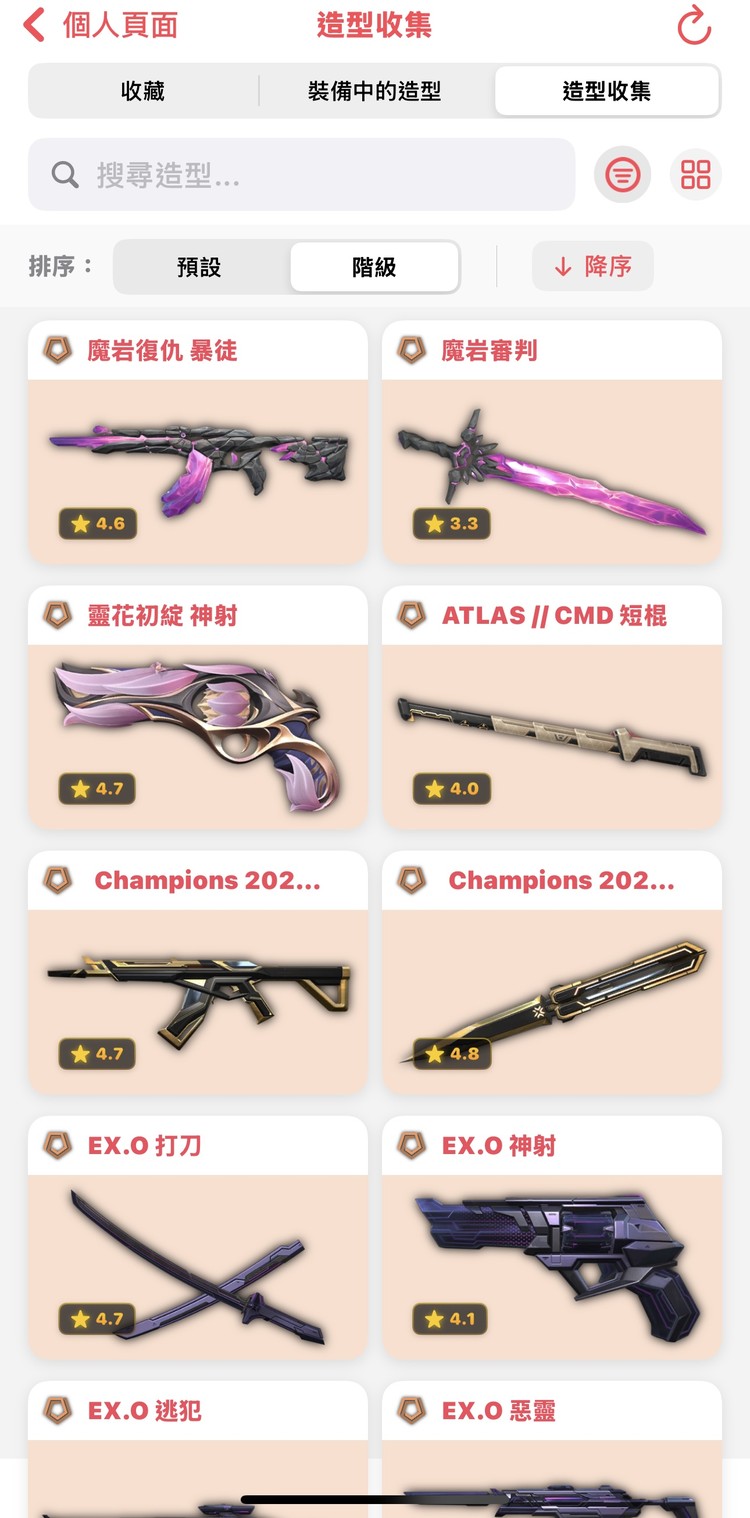Go back to 個人頁面
This screenshot has height=1518, width=750.
click(100, 25)
